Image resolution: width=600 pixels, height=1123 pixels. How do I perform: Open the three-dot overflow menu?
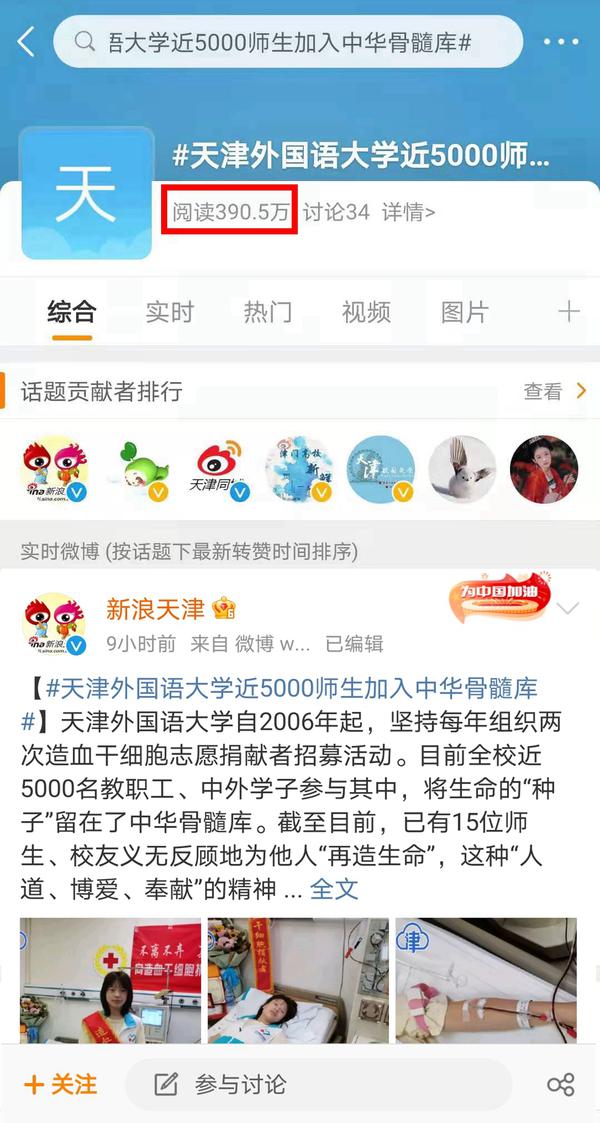[x=561, y=42]
